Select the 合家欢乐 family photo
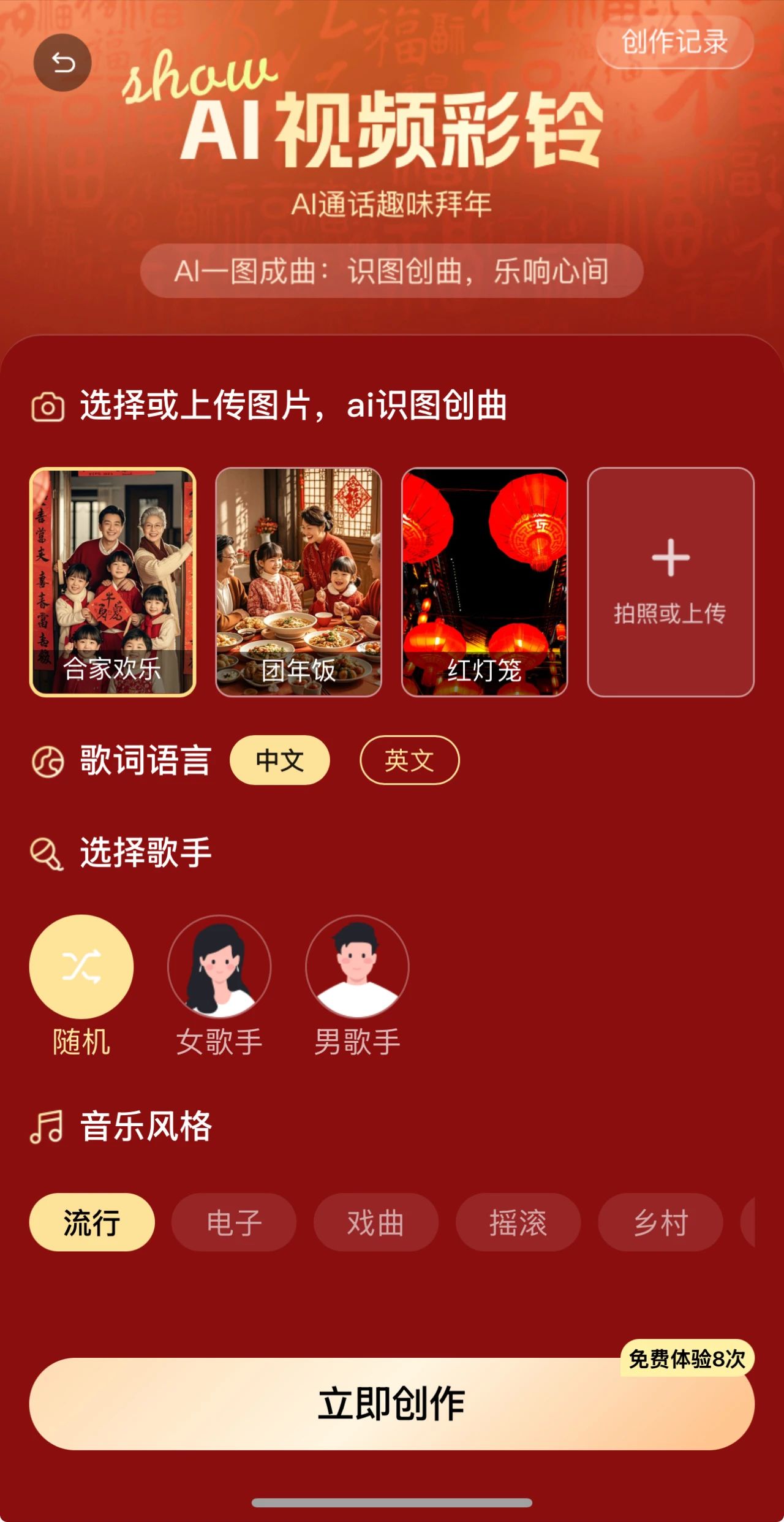The height and width of the screenshot is (1522, 784). (113, 582)
